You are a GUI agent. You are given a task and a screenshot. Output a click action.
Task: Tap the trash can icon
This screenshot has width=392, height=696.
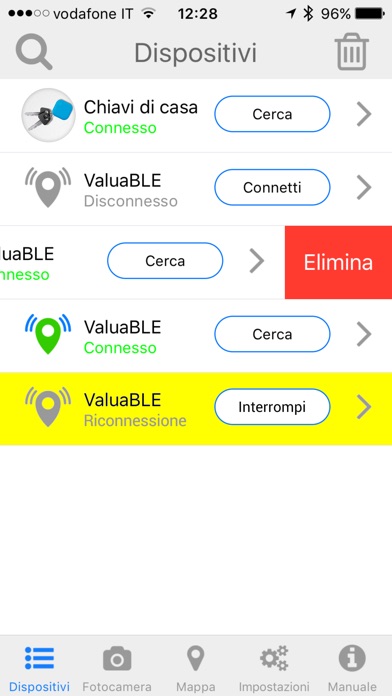352,51
